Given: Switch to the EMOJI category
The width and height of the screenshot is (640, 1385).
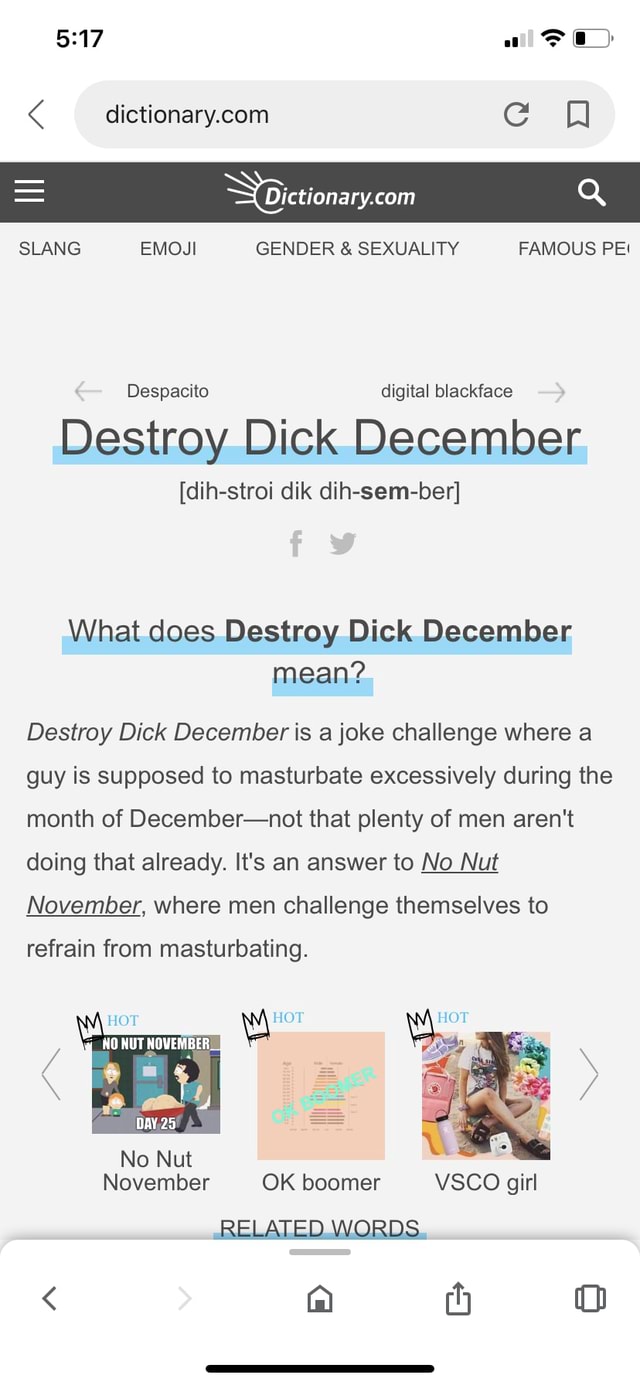Looking at the screenshot, I should (x=168, y=249).
